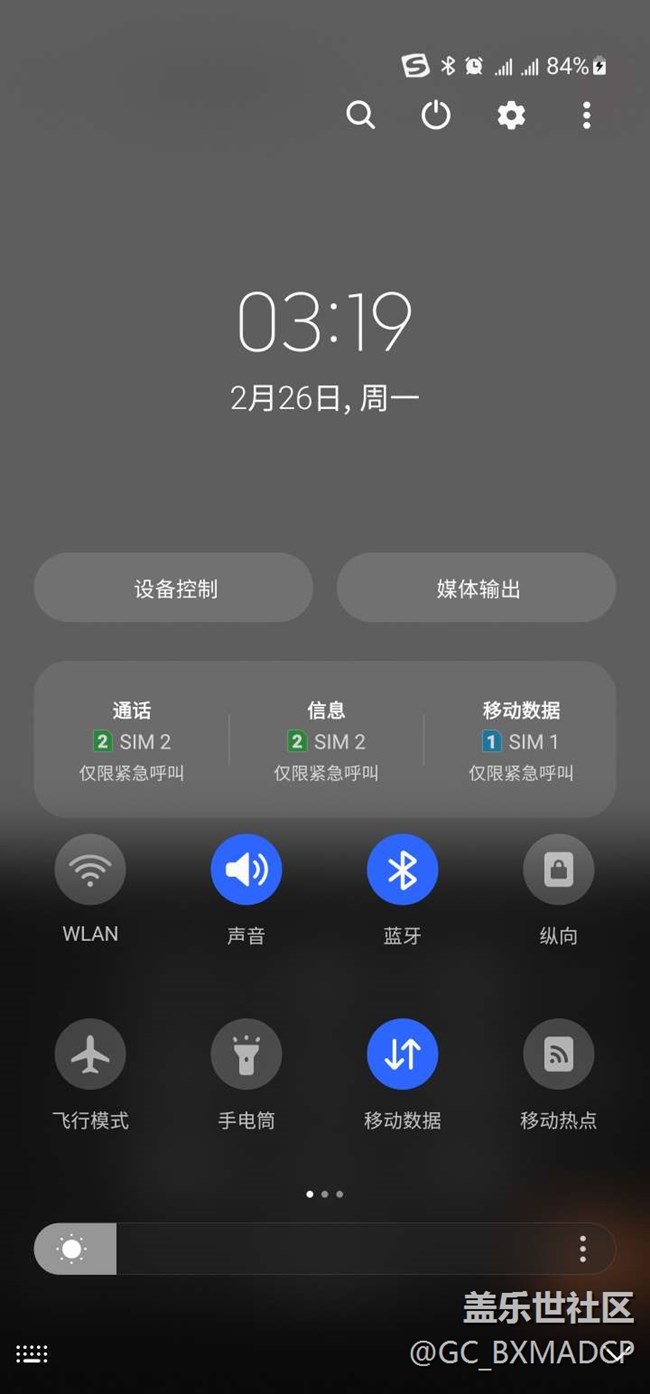Turn off the 移动数据 quick toggle
Viewport: 650px width, 1394px height.
(x=402, y=1054)
